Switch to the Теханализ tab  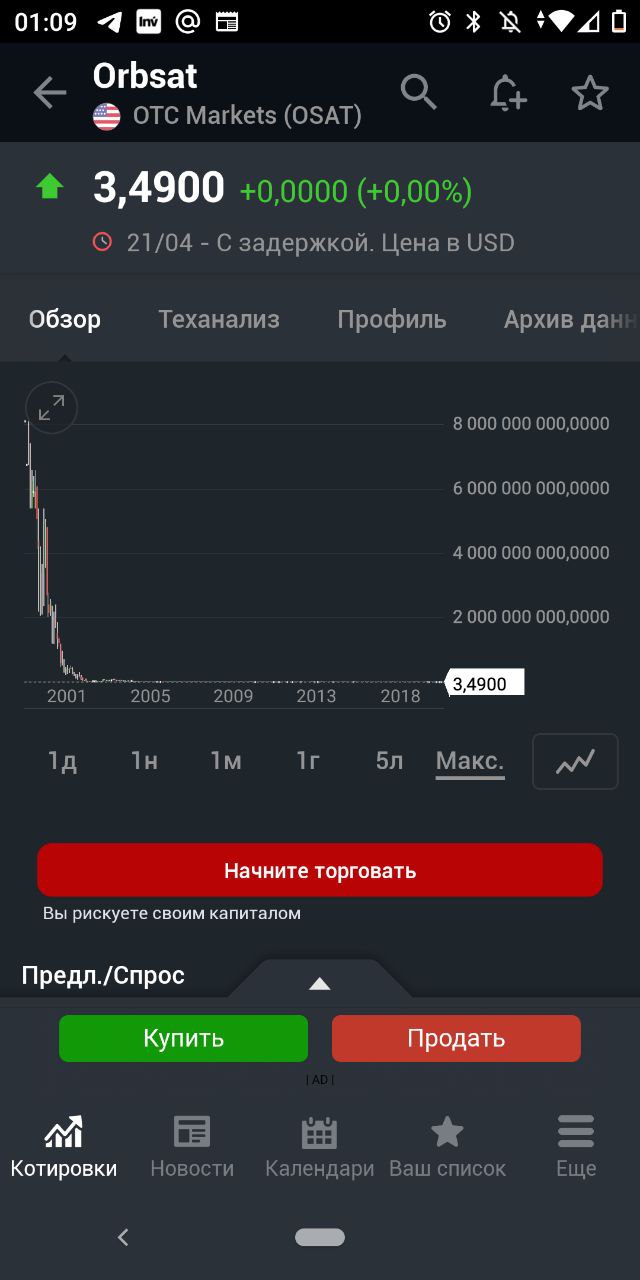pos(219,320)
